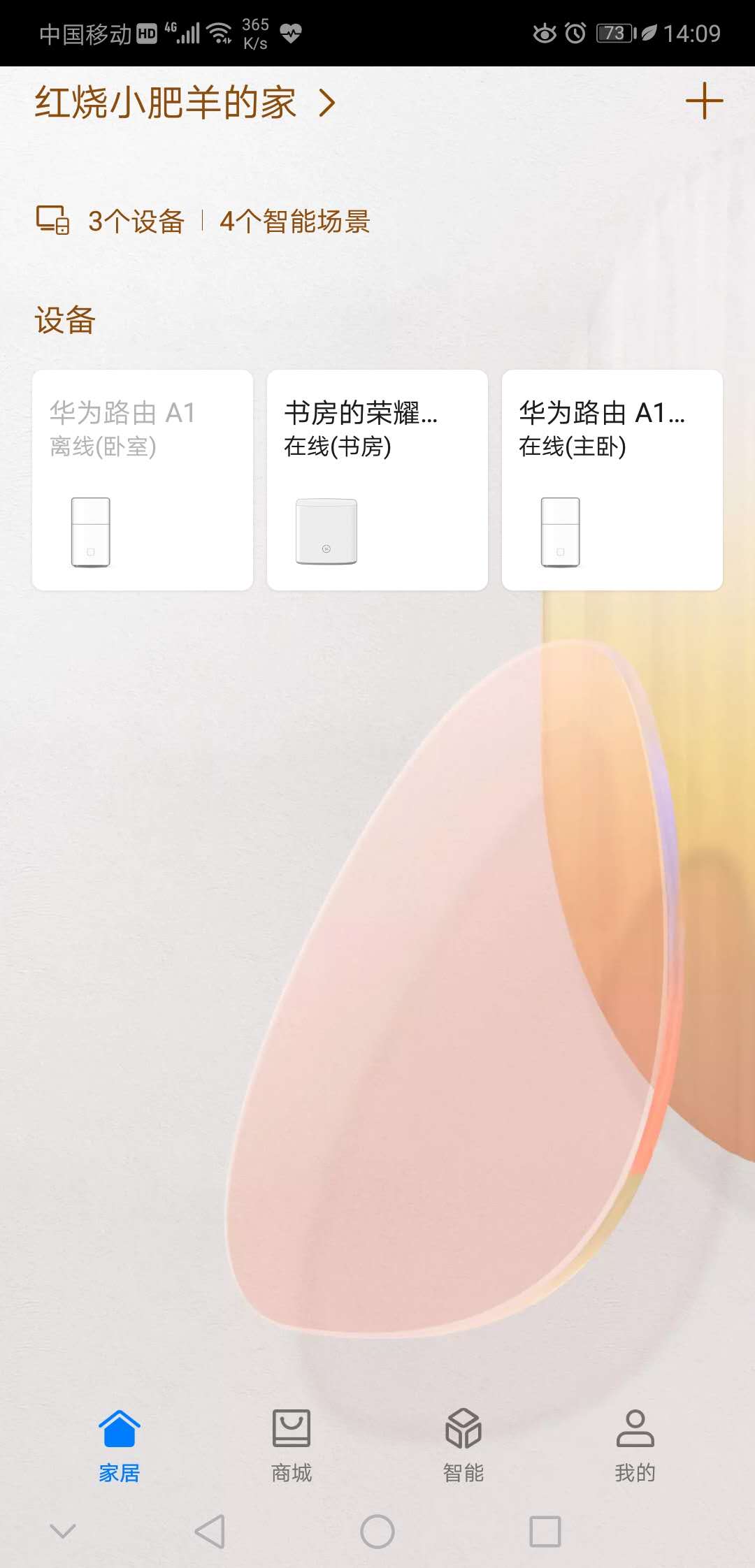
Task: Open online 华为路由 A1 in 主卧
Action: pyautogui.click(x=612, y=480)
